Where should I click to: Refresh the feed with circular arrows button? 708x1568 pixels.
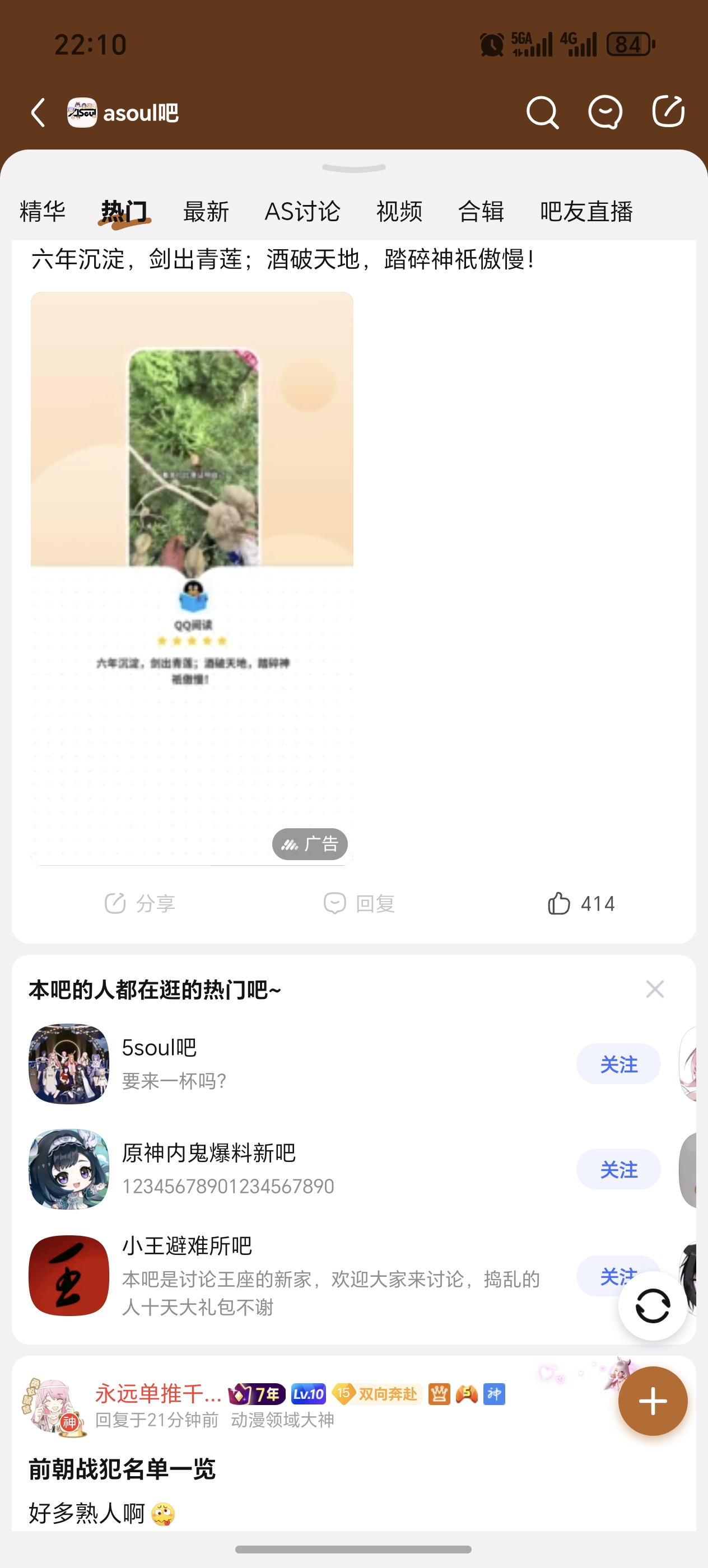tap(653, 1306)
